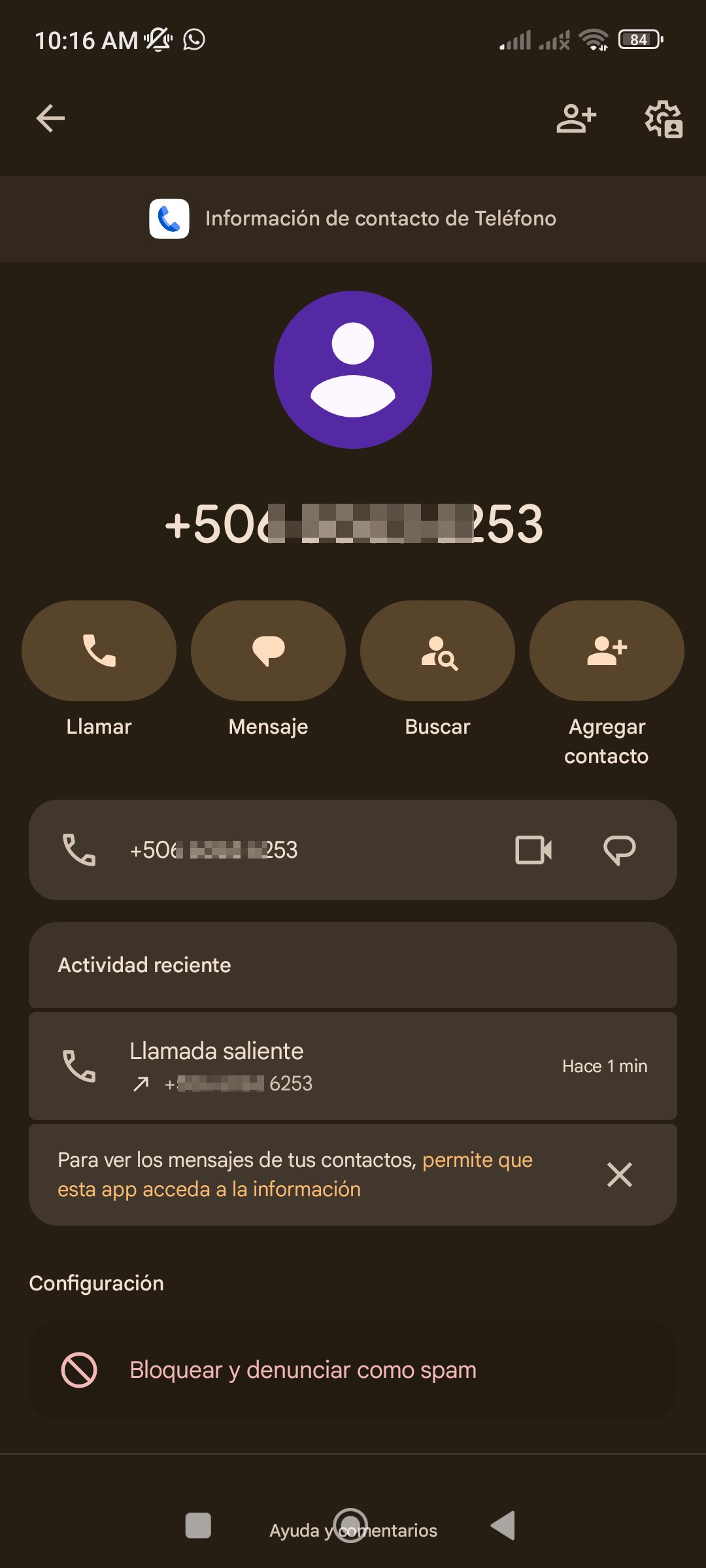
Task: Dismiss the messages permission banner
Action: tap(619, 1175)
